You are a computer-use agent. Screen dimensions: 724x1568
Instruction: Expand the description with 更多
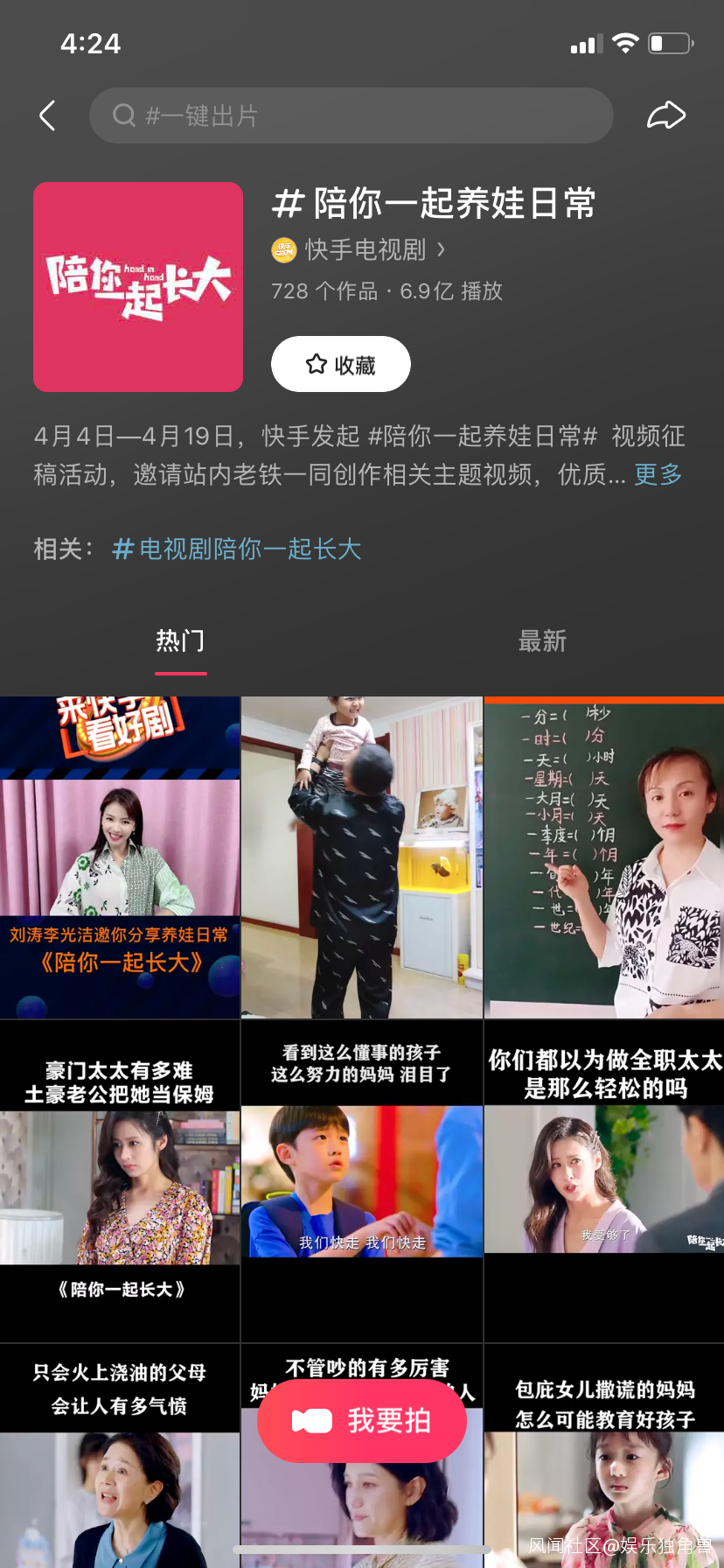click(658, 474)
